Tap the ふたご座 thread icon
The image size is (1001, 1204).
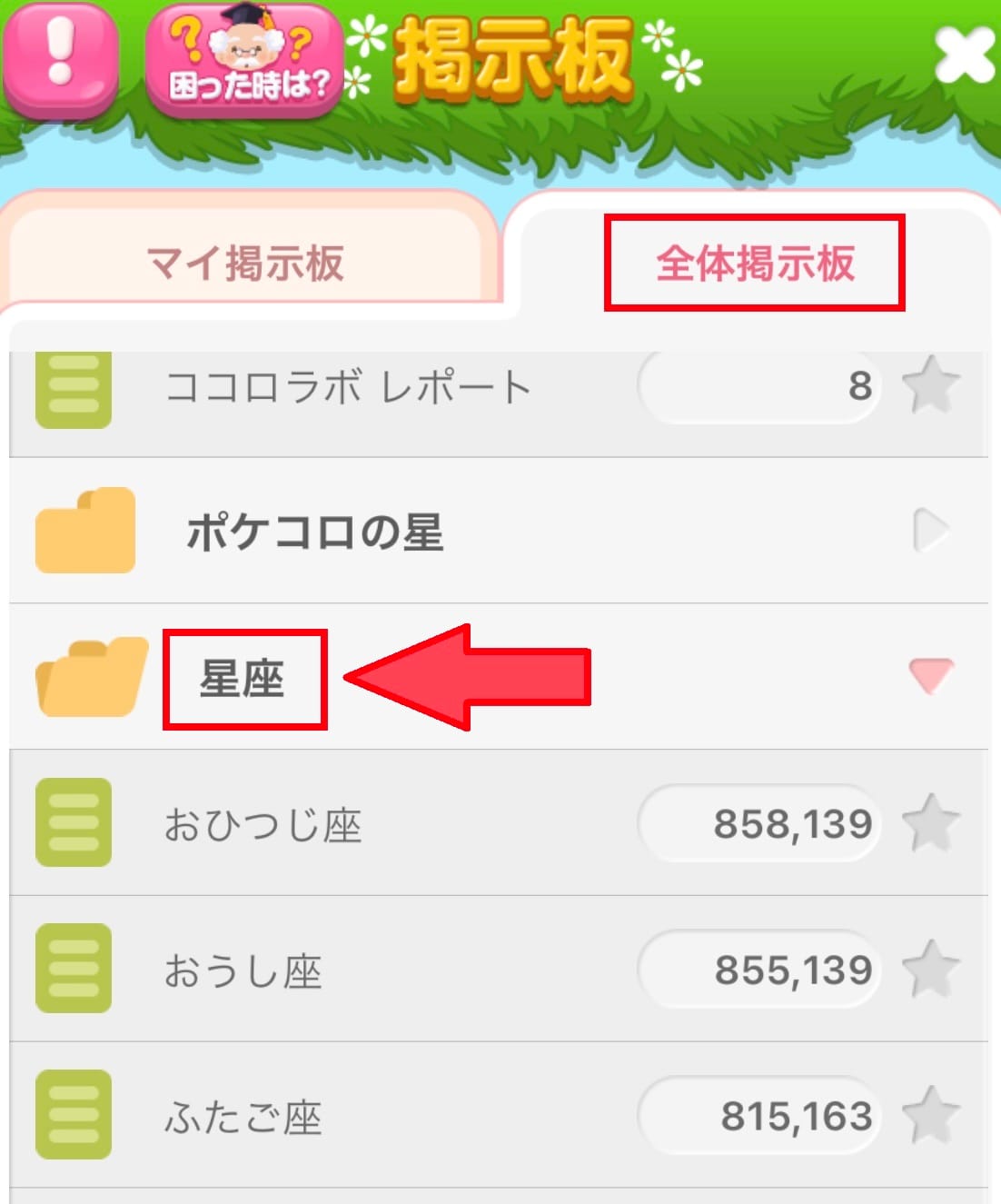point(73,1116)
